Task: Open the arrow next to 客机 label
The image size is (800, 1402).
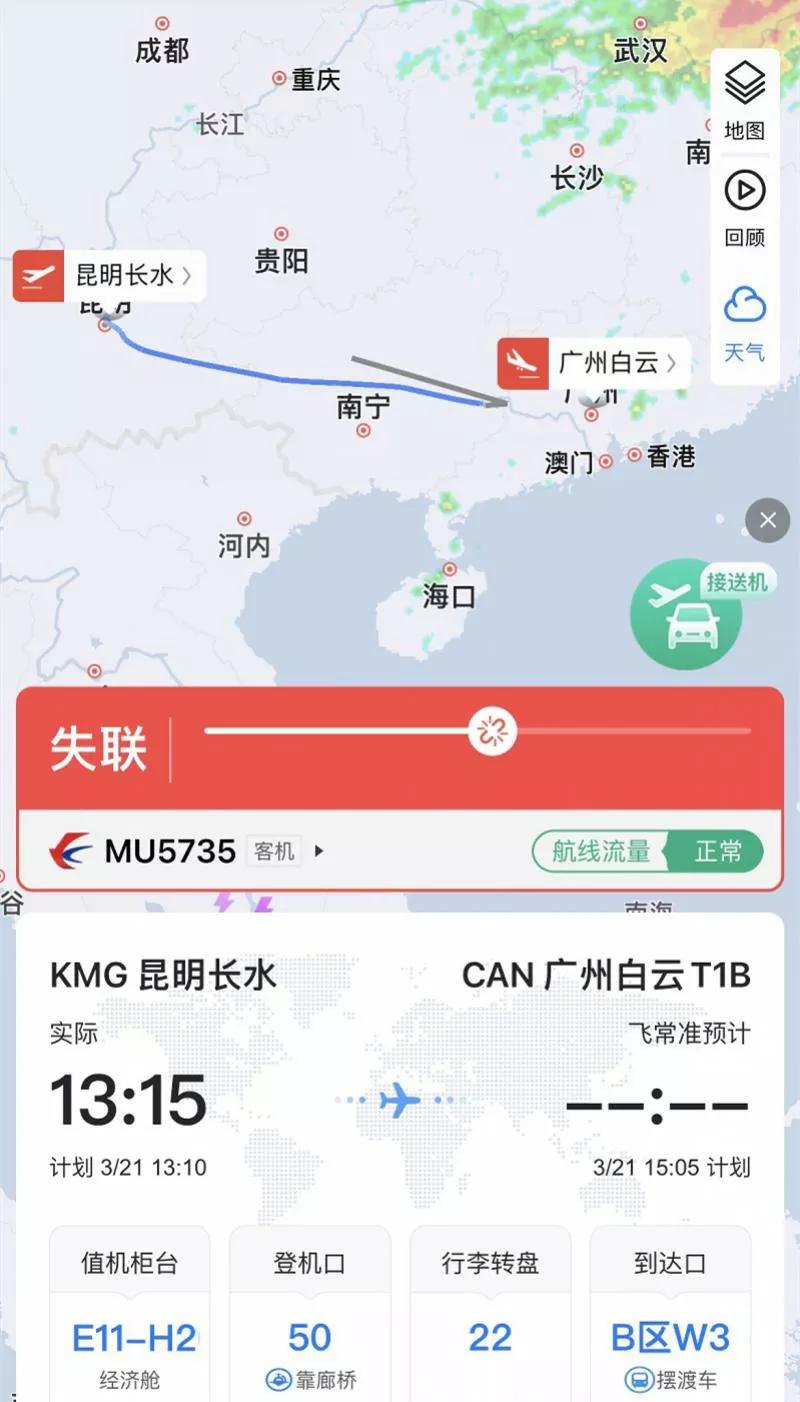Action: (319, 851)
